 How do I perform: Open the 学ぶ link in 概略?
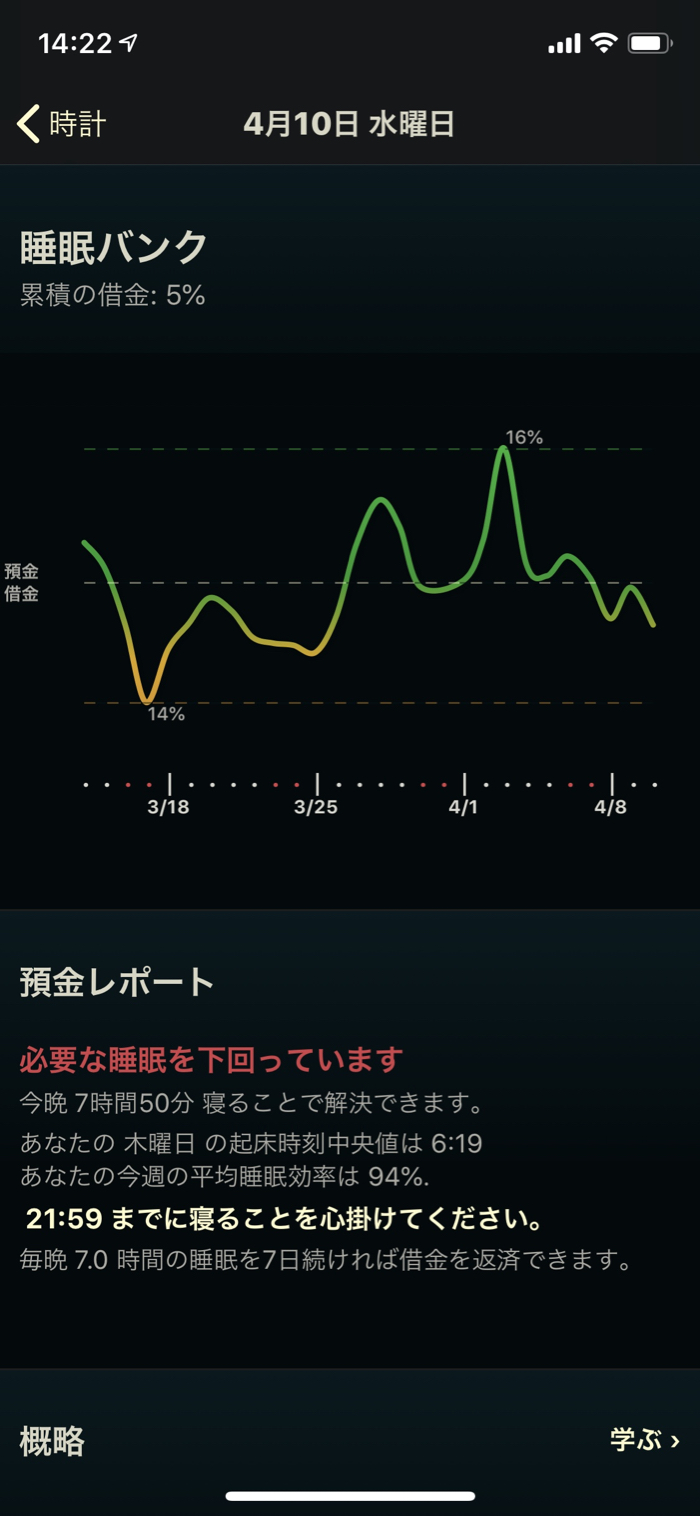tap(644, 1440)
